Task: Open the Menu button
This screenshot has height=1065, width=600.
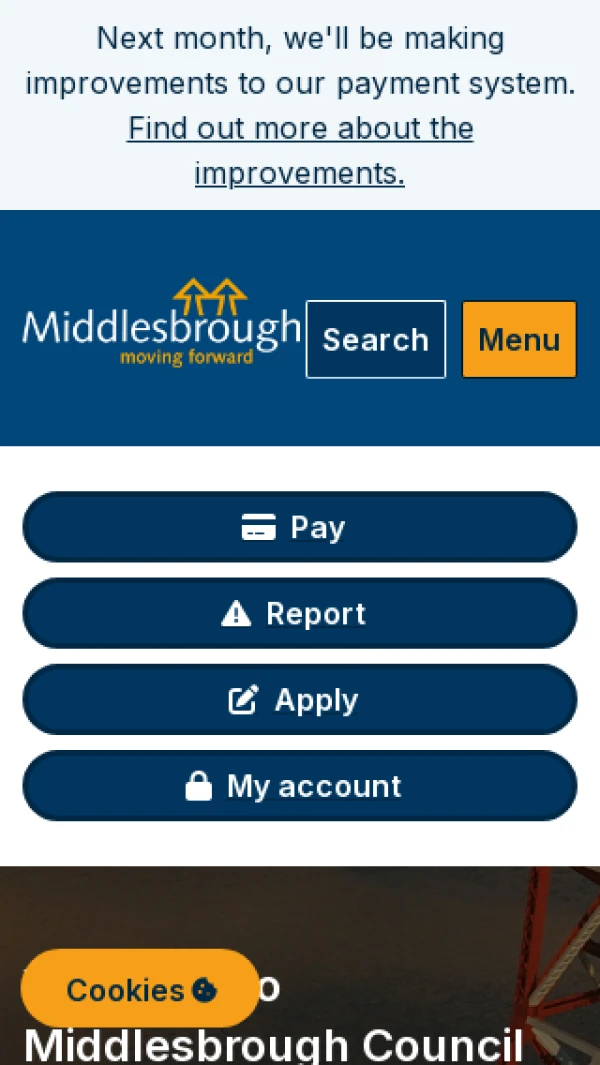Action: [519, 339]
